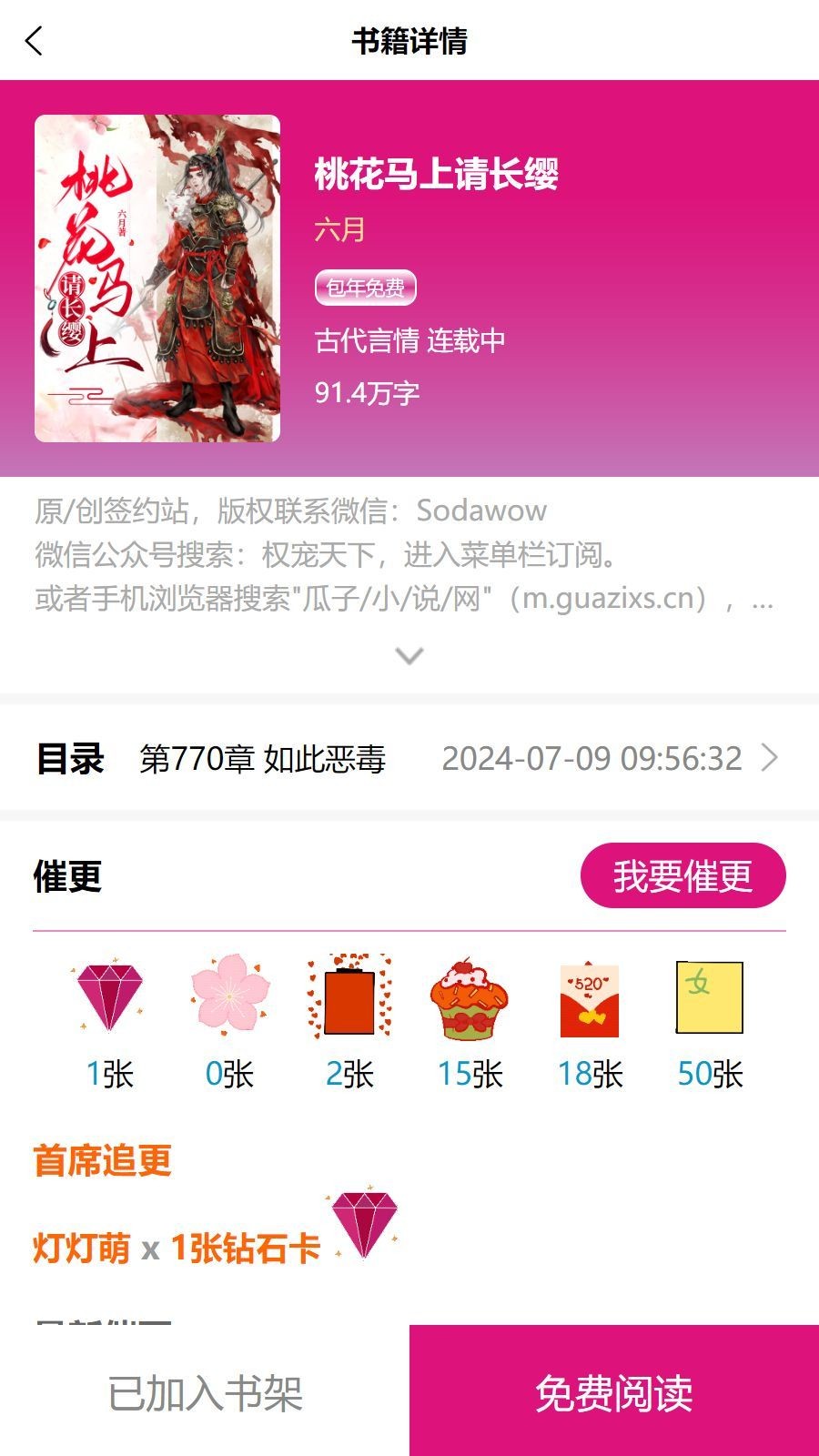819x1456 pixels.
Task: Expand the book description with the down chevron
Action: coord(410,653)
